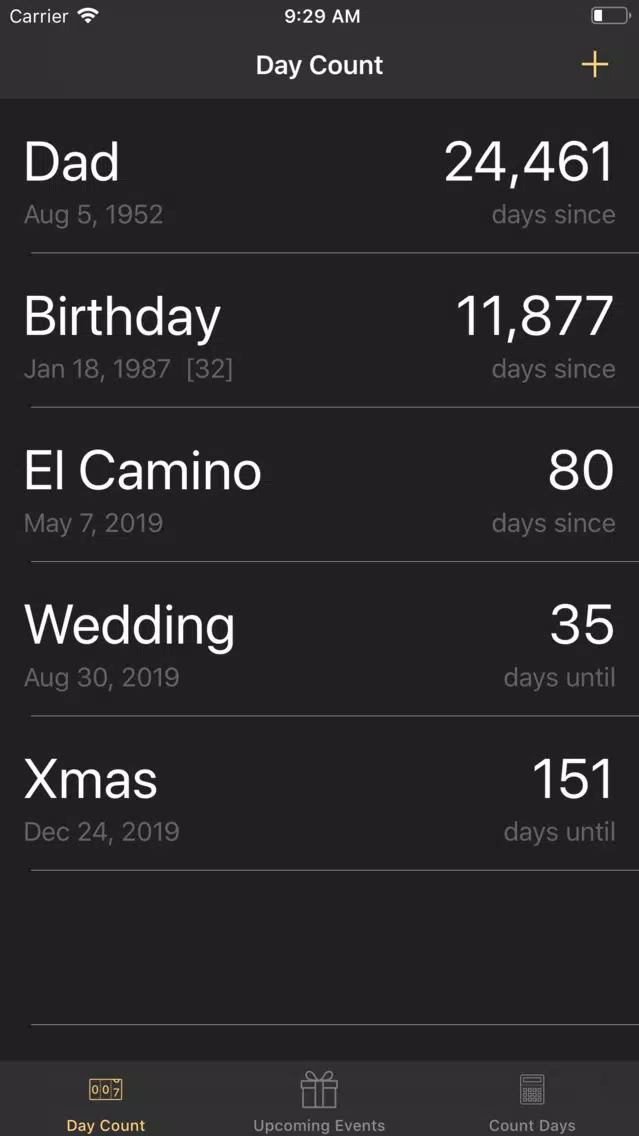This screenshot has width=639, height=1136.
Task: Add a new day count event
Action: coord(594,65)
